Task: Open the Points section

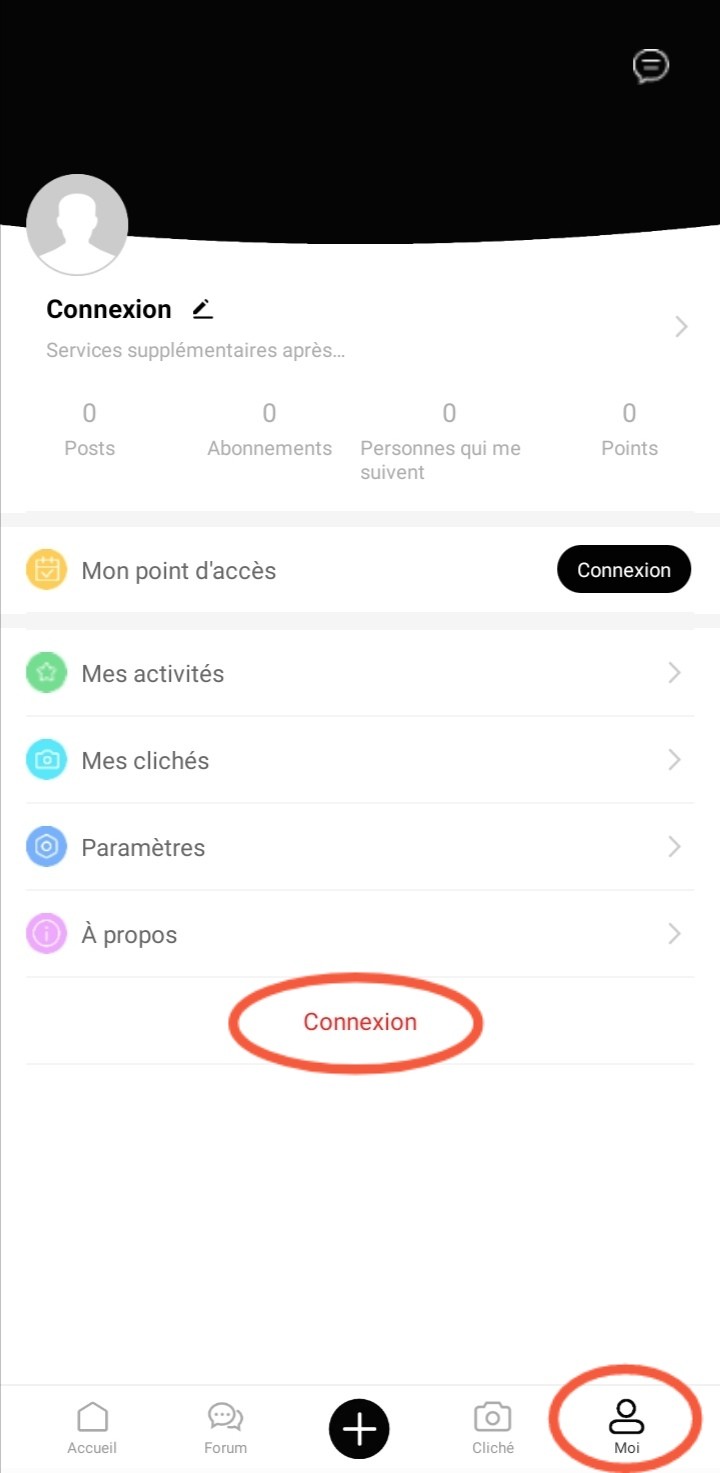Action: [x=629, y=428]
